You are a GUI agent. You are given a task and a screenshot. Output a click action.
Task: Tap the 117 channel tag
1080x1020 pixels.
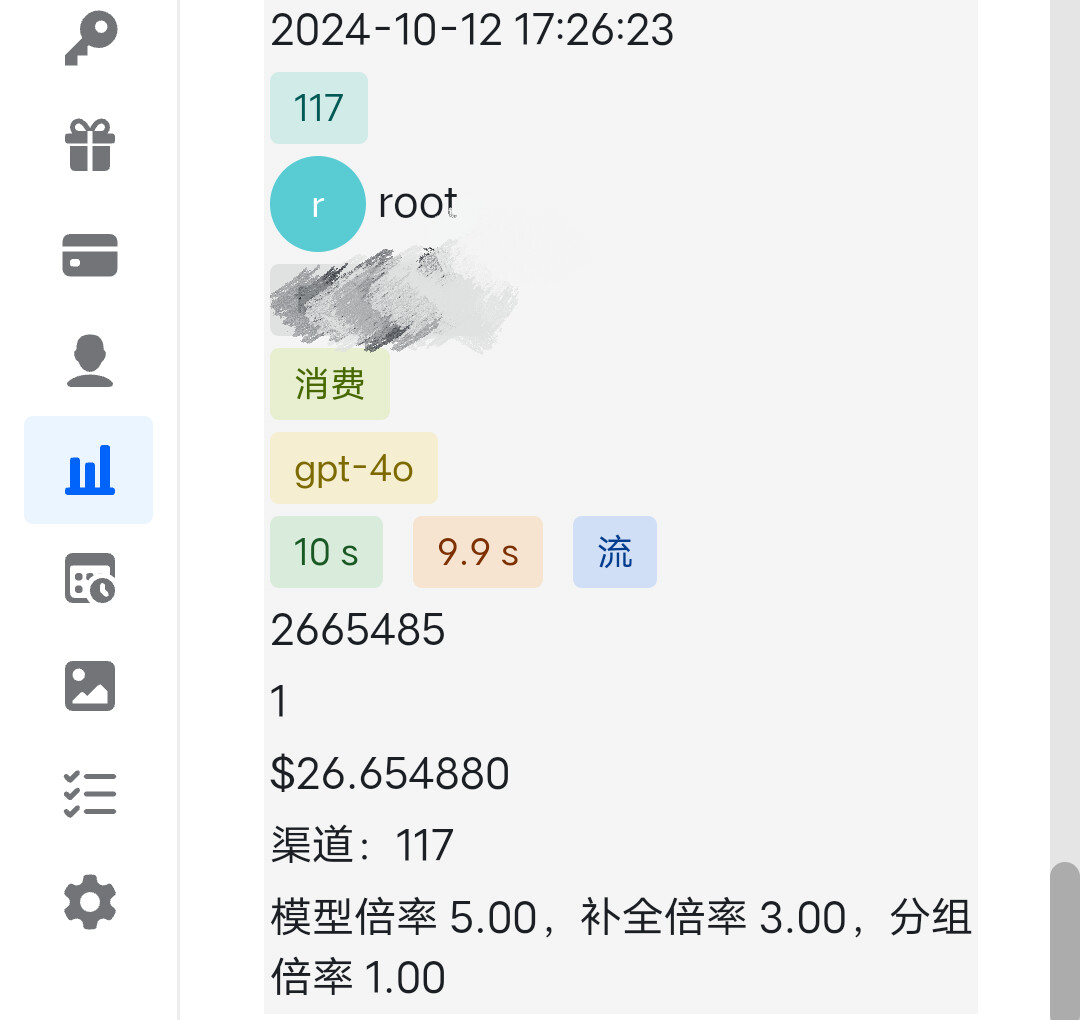click(x=319, y=108)
